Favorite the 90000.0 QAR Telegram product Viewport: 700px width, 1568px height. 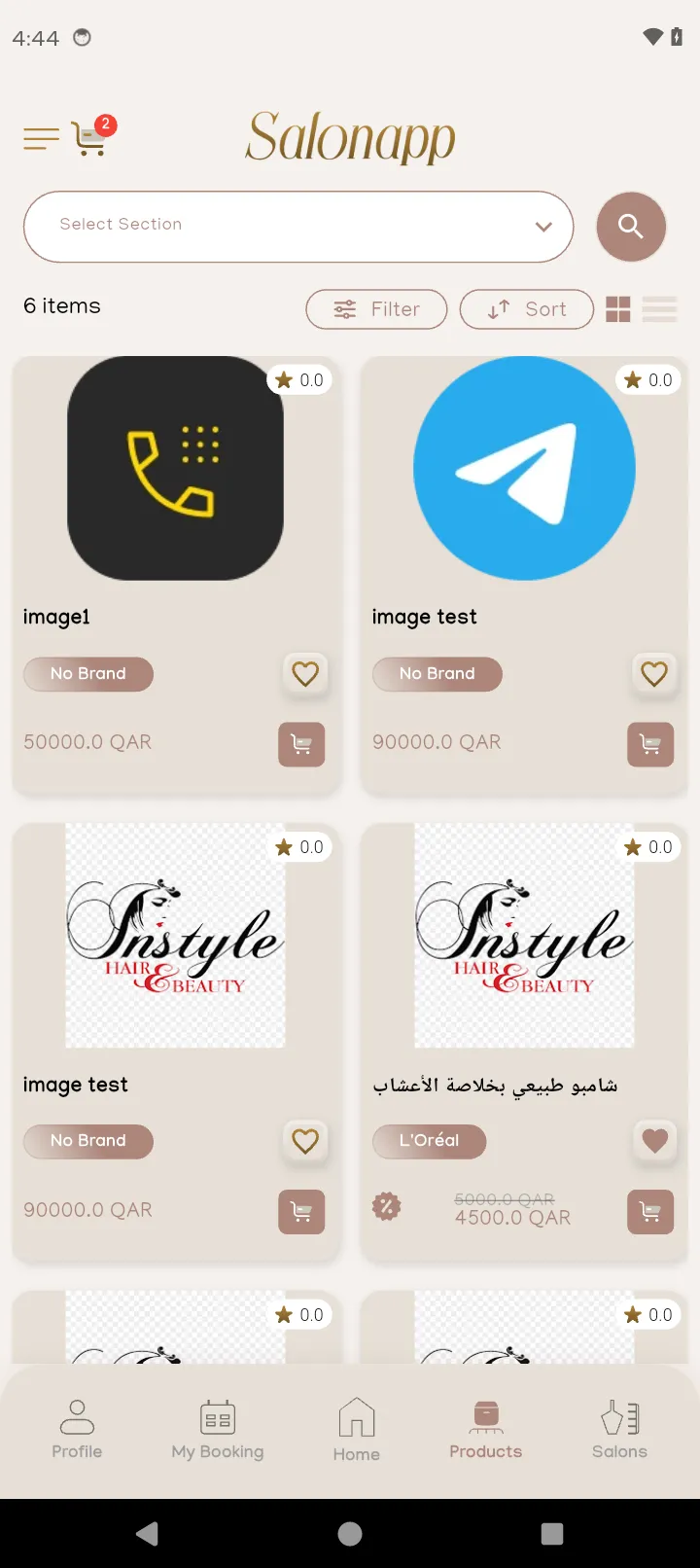click(x=654, y=673)
